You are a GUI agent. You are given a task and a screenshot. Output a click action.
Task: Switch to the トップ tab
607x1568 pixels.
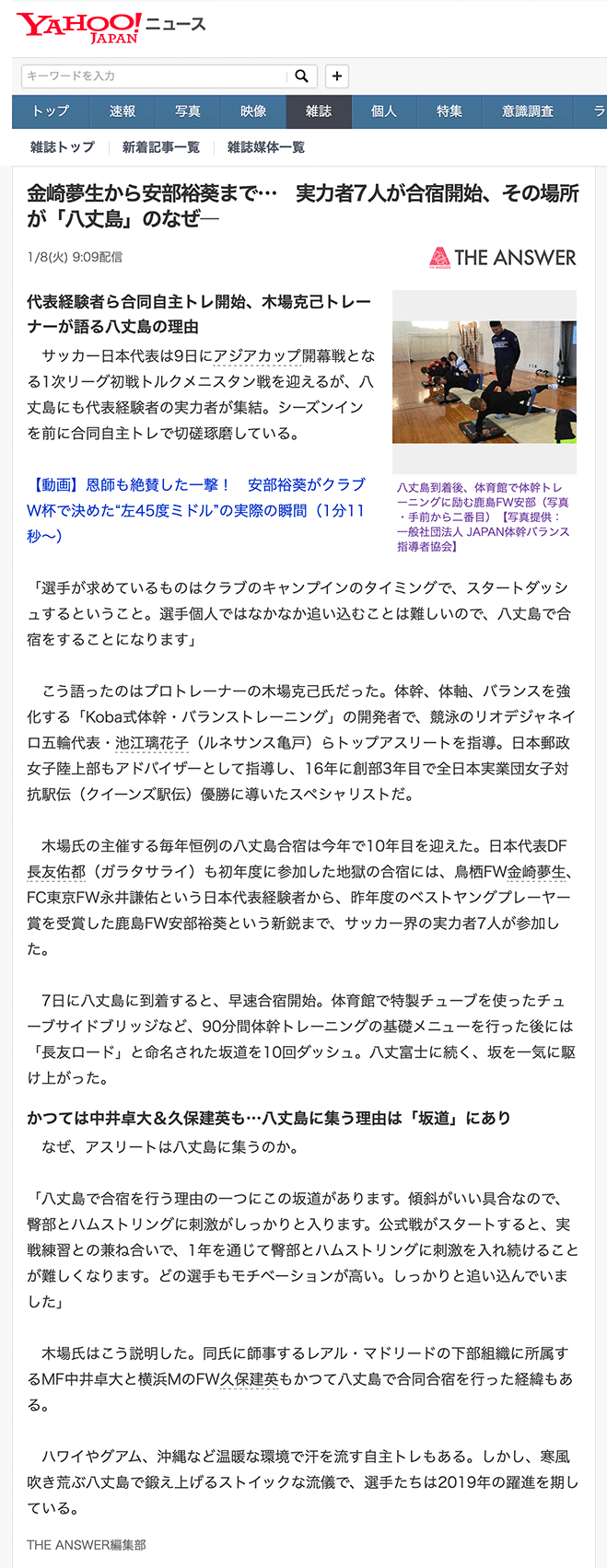click(51, 111)
